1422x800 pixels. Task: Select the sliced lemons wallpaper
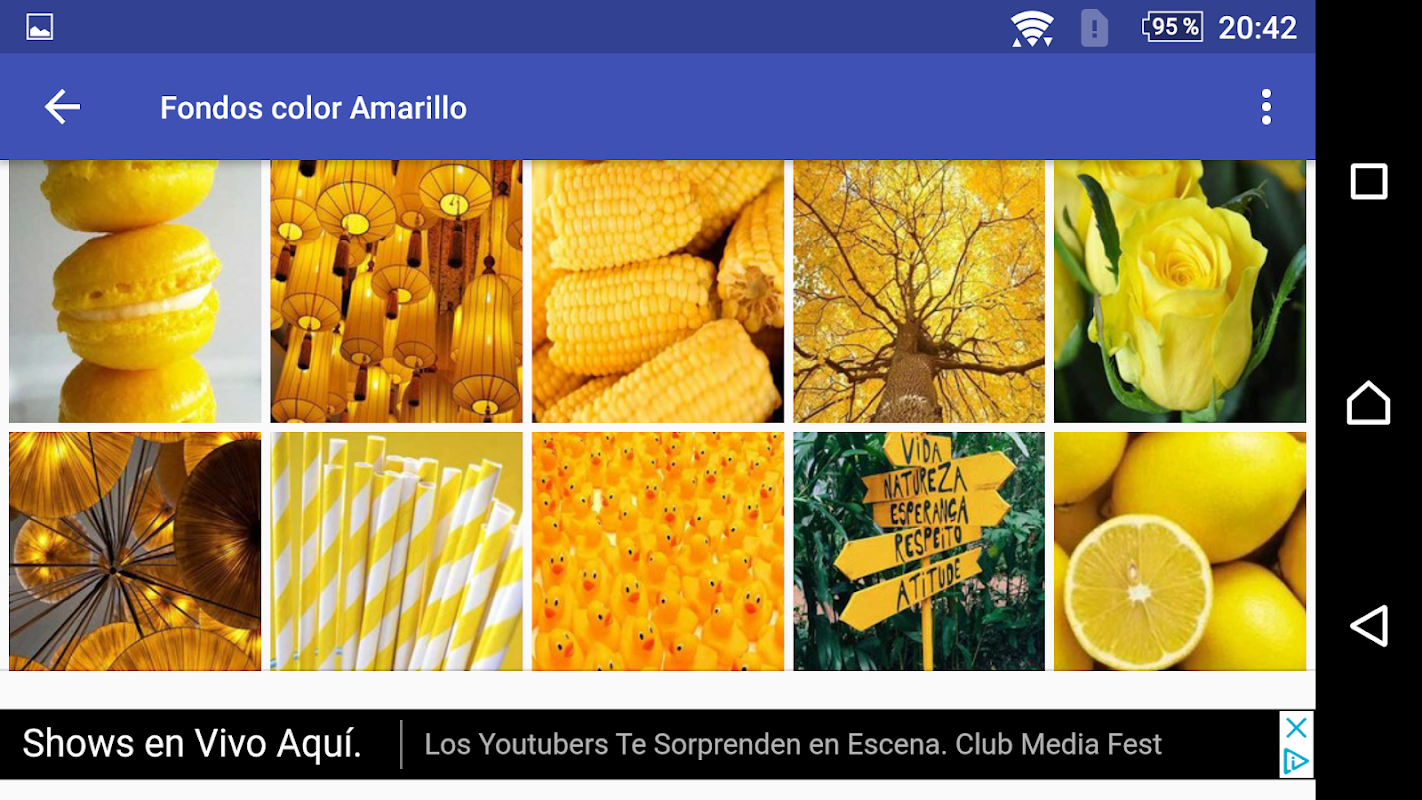[x=1179, y=551]
